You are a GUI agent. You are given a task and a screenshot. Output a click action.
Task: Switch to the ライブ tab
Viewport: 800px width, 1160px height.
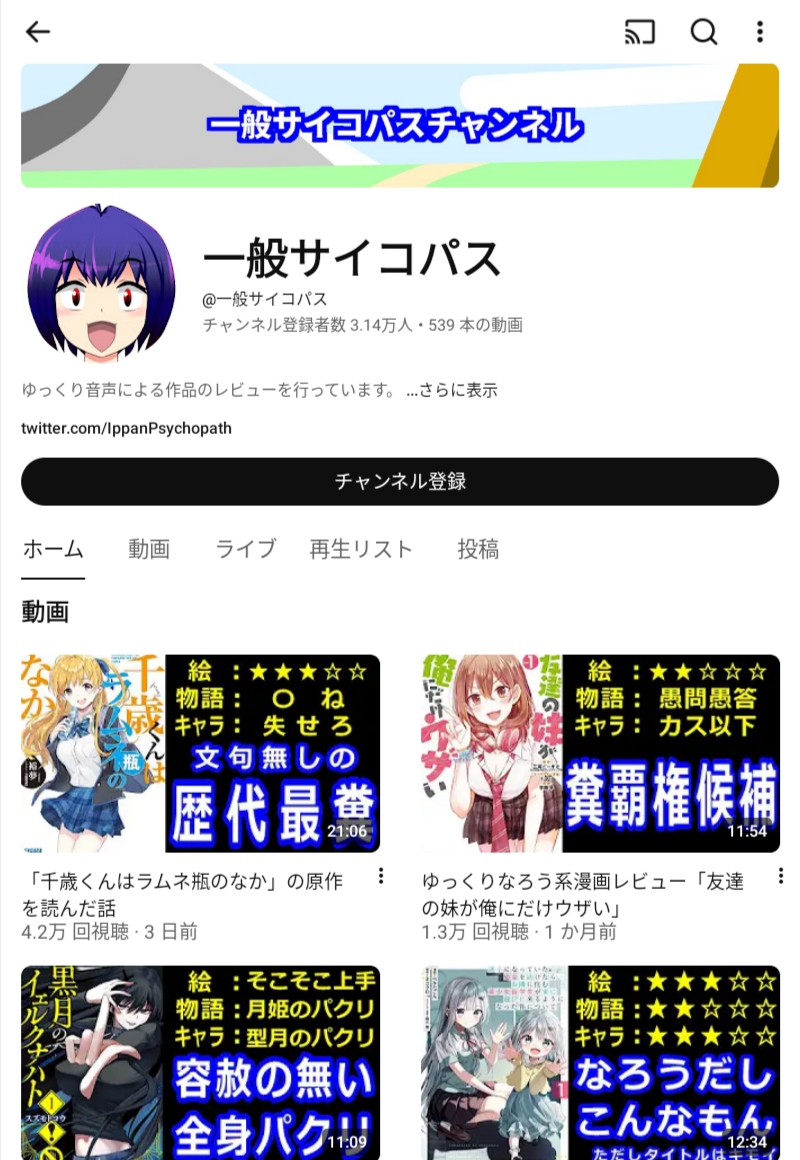[246, 549]
